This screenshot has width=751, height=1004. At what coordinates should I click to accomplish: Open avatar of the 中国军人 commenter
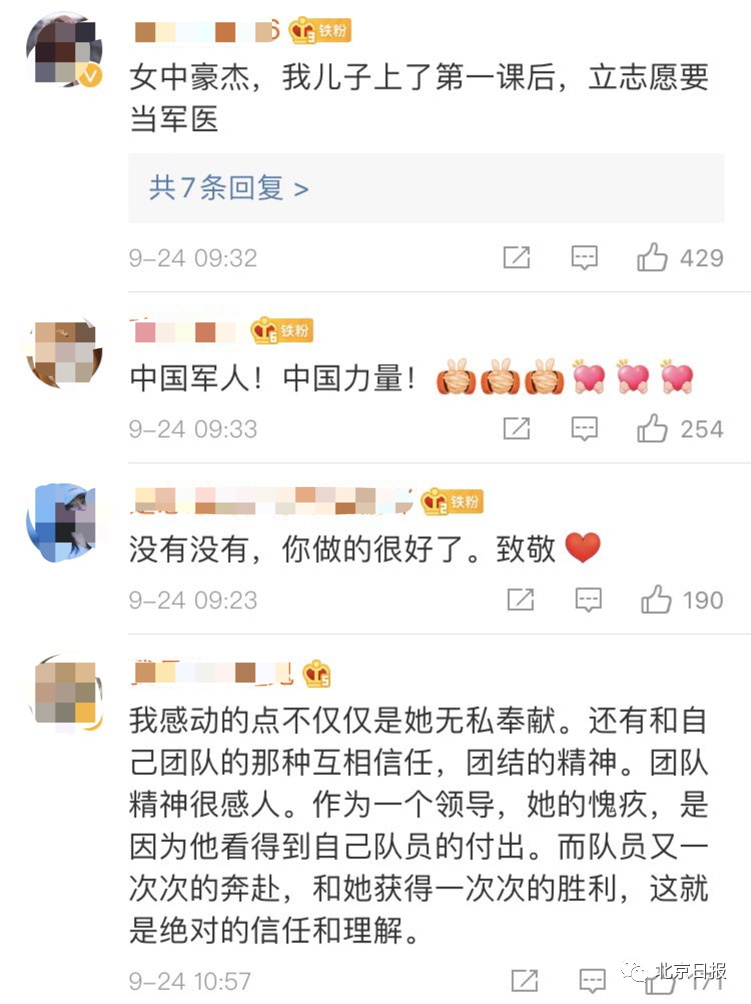(x=64, y=352)
